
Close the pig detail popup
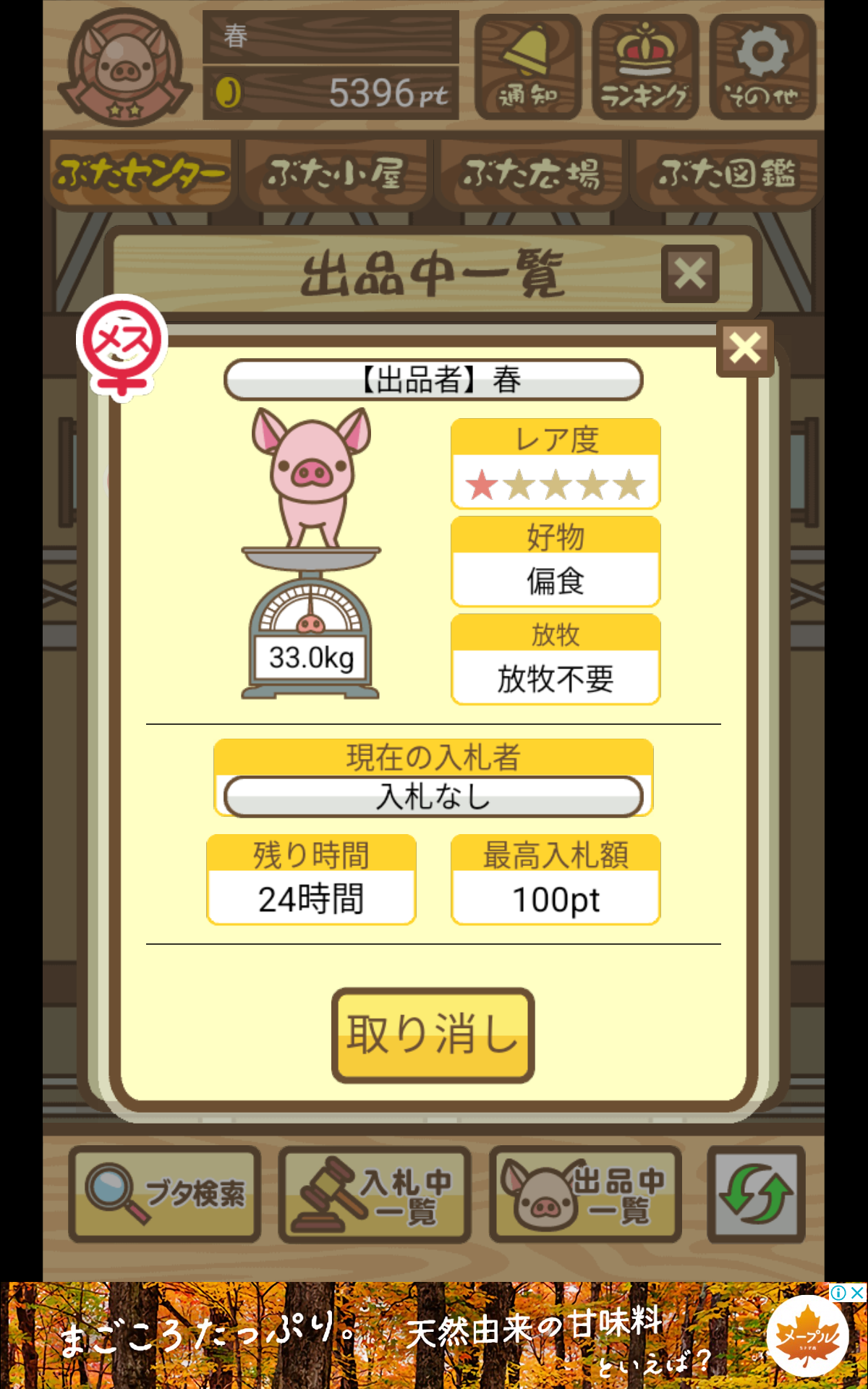pyautogui.click(x=745, y=349)
